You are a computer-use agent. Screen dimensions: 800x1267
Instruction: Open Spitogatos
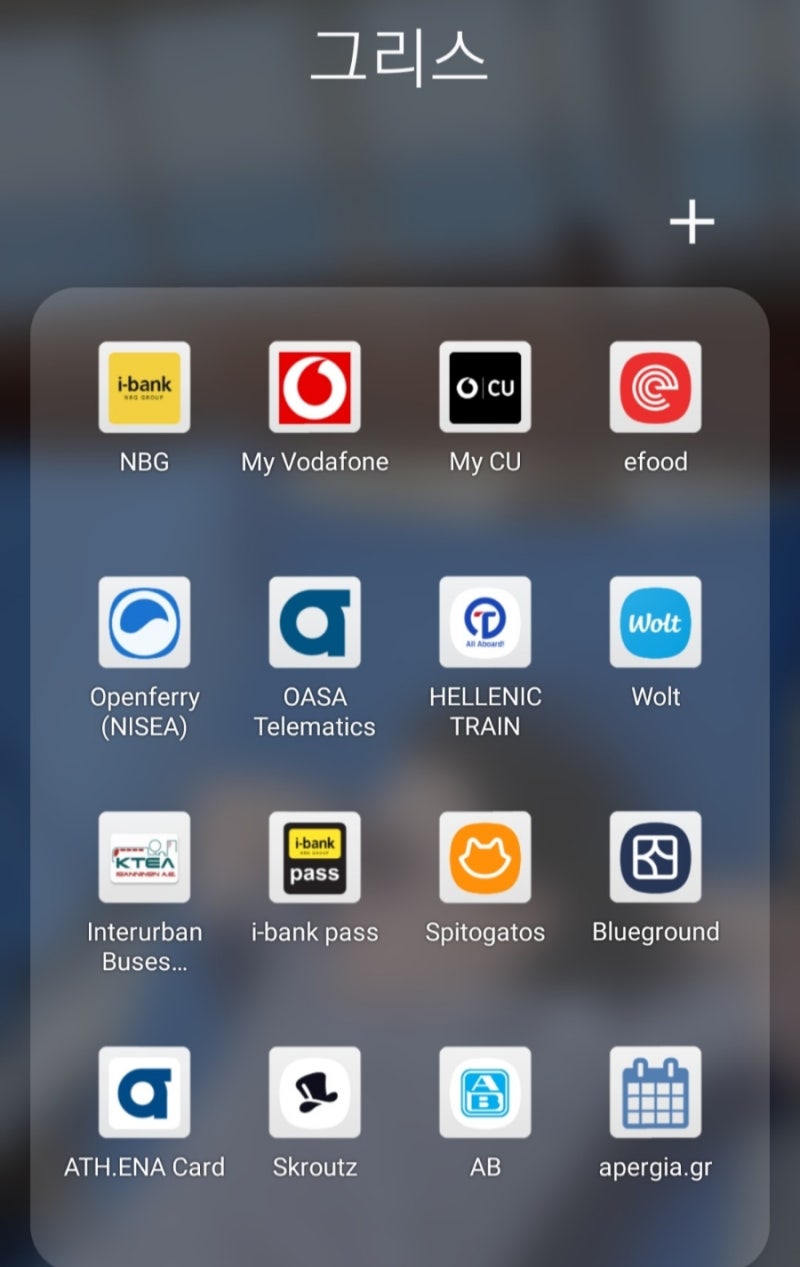pos(485,857)
